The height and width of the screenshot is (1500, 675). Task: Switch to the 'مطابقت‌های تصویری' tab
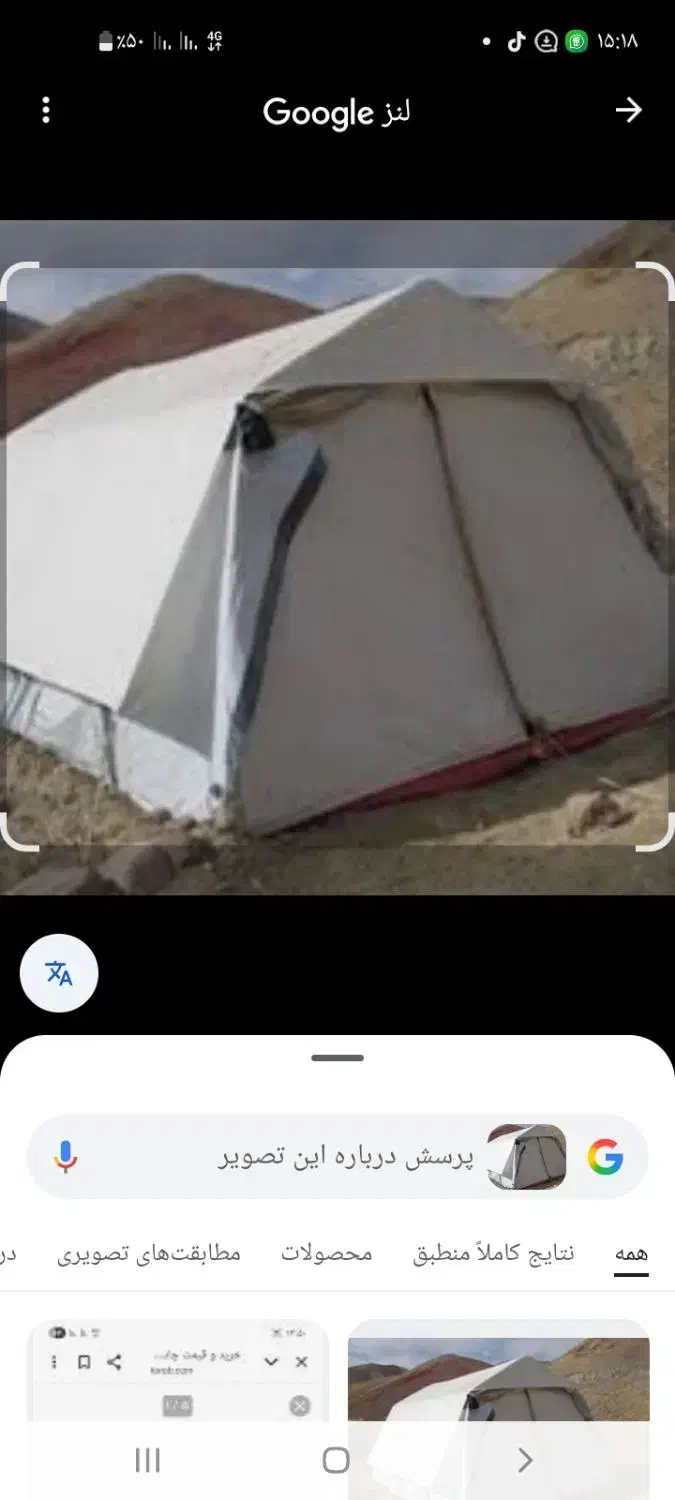coord(149,1254)
